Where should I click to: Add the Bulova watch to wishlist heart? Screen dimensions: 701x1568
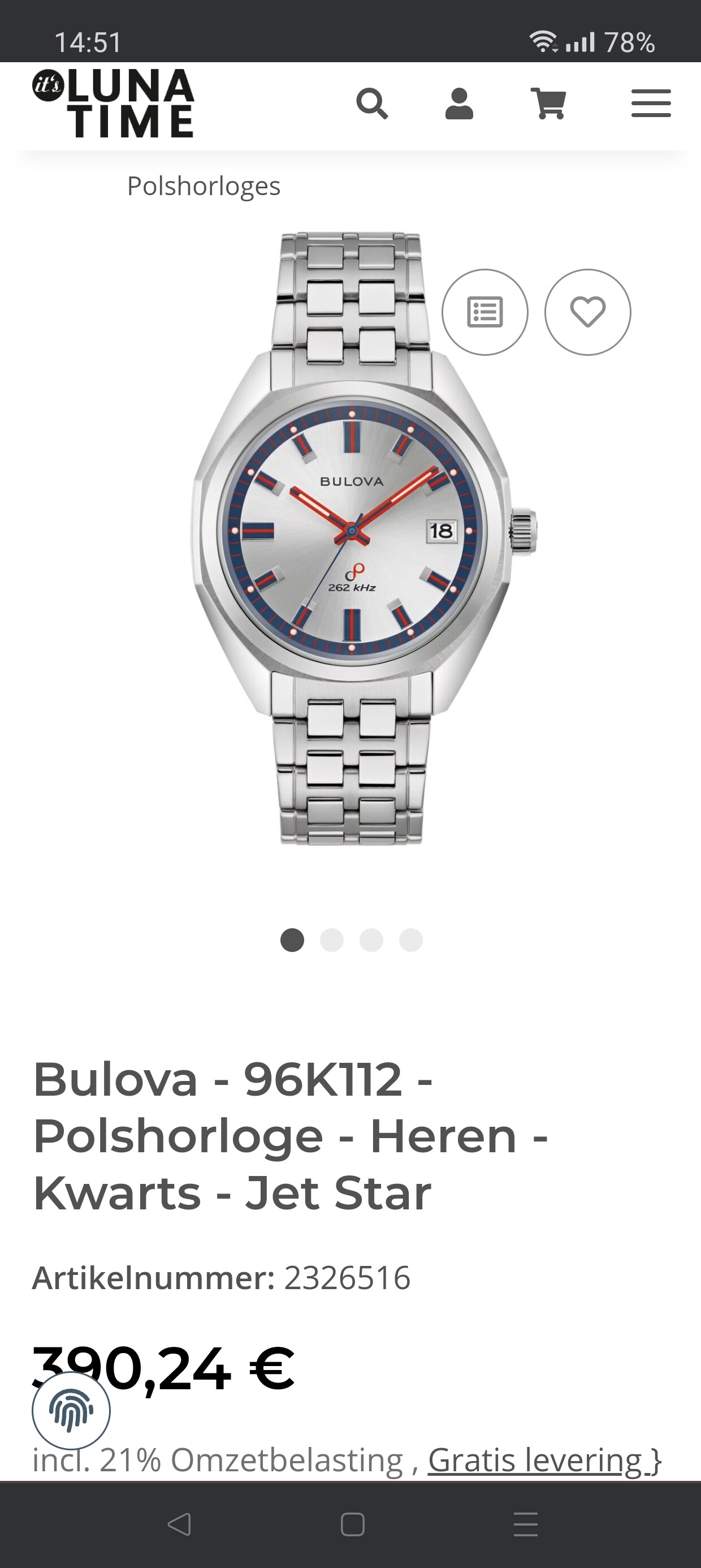(588, 312)
